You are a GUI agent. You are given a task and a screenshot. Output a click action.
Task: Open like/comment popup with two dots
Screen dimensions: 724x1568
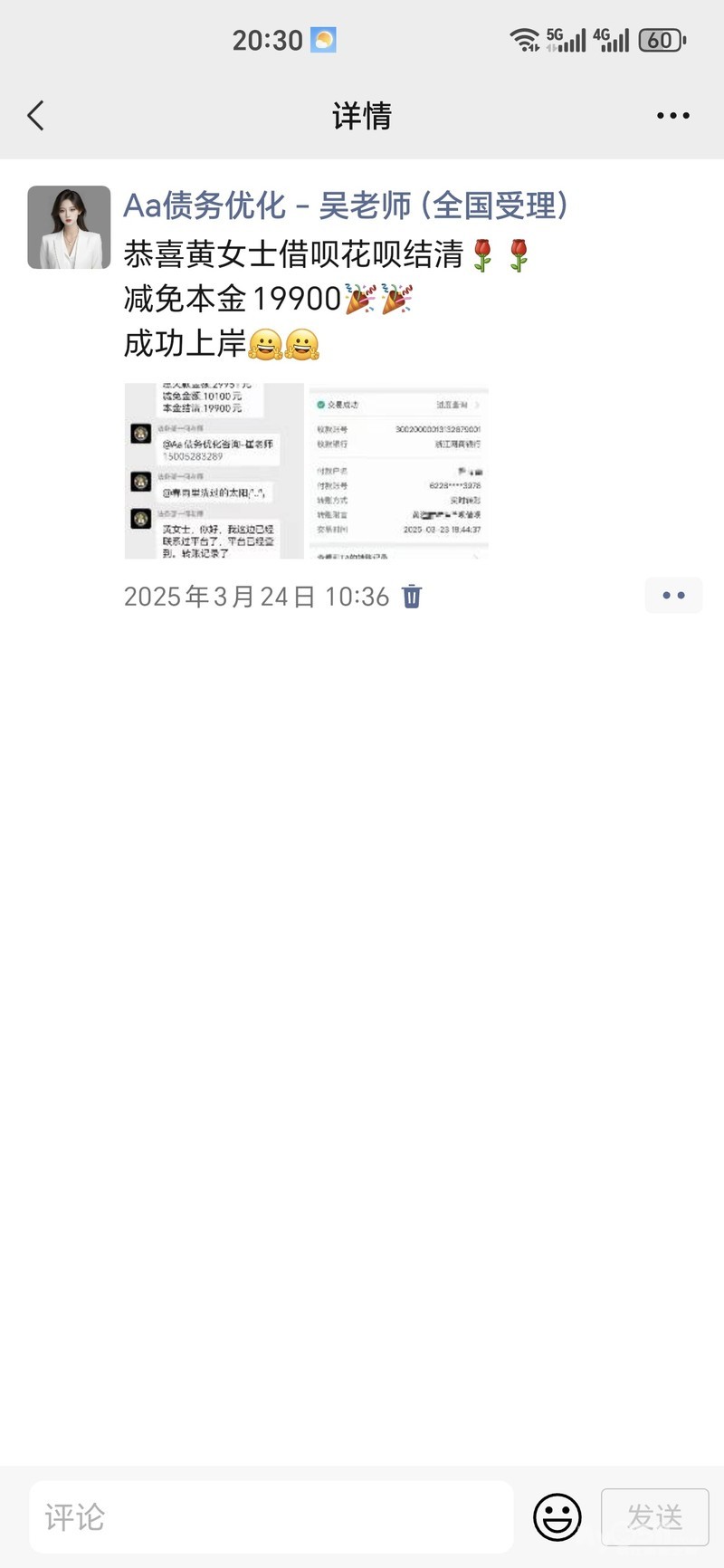pyautogui.click(x=673, y=596)
